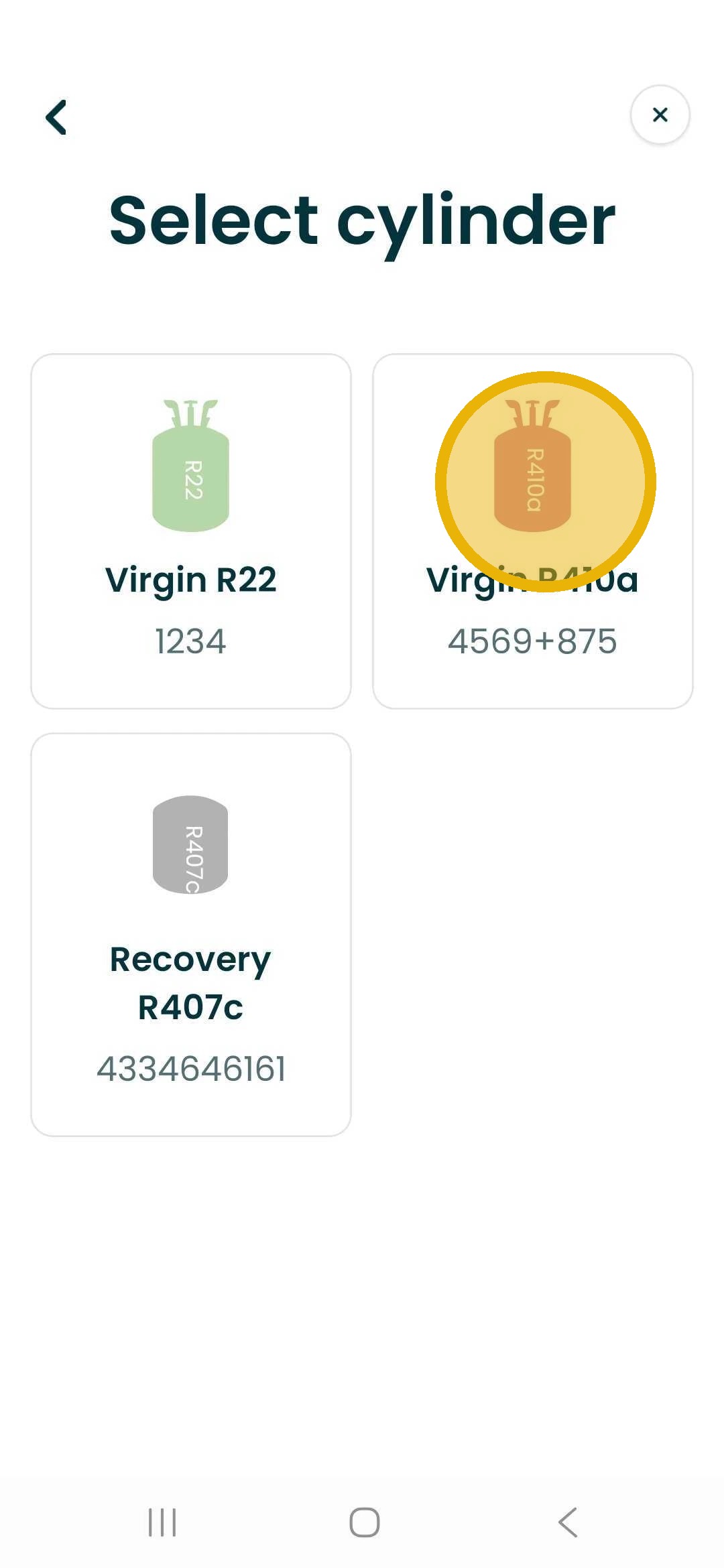Close the Select cylinder screen
Screen dimensions: 724x1568
point(660,115)
